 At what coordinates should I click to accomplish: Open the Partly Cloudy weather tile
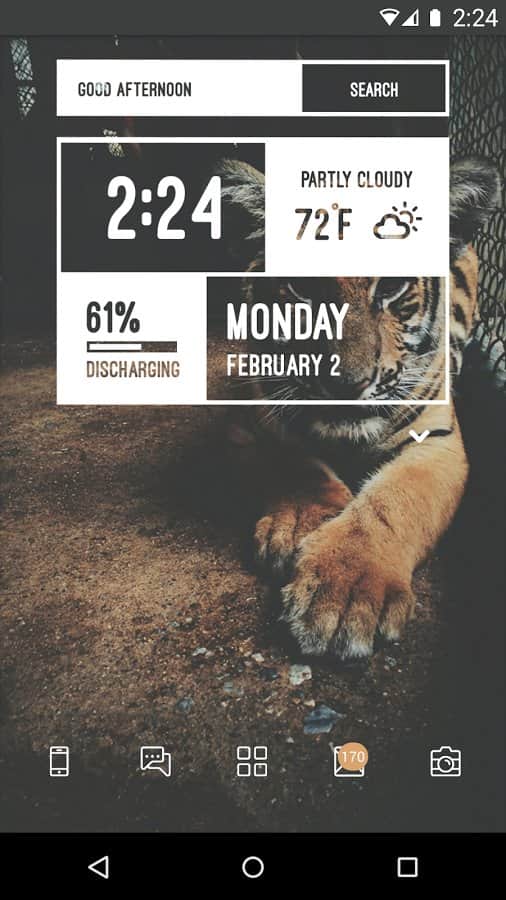click(x=357, y=207)
